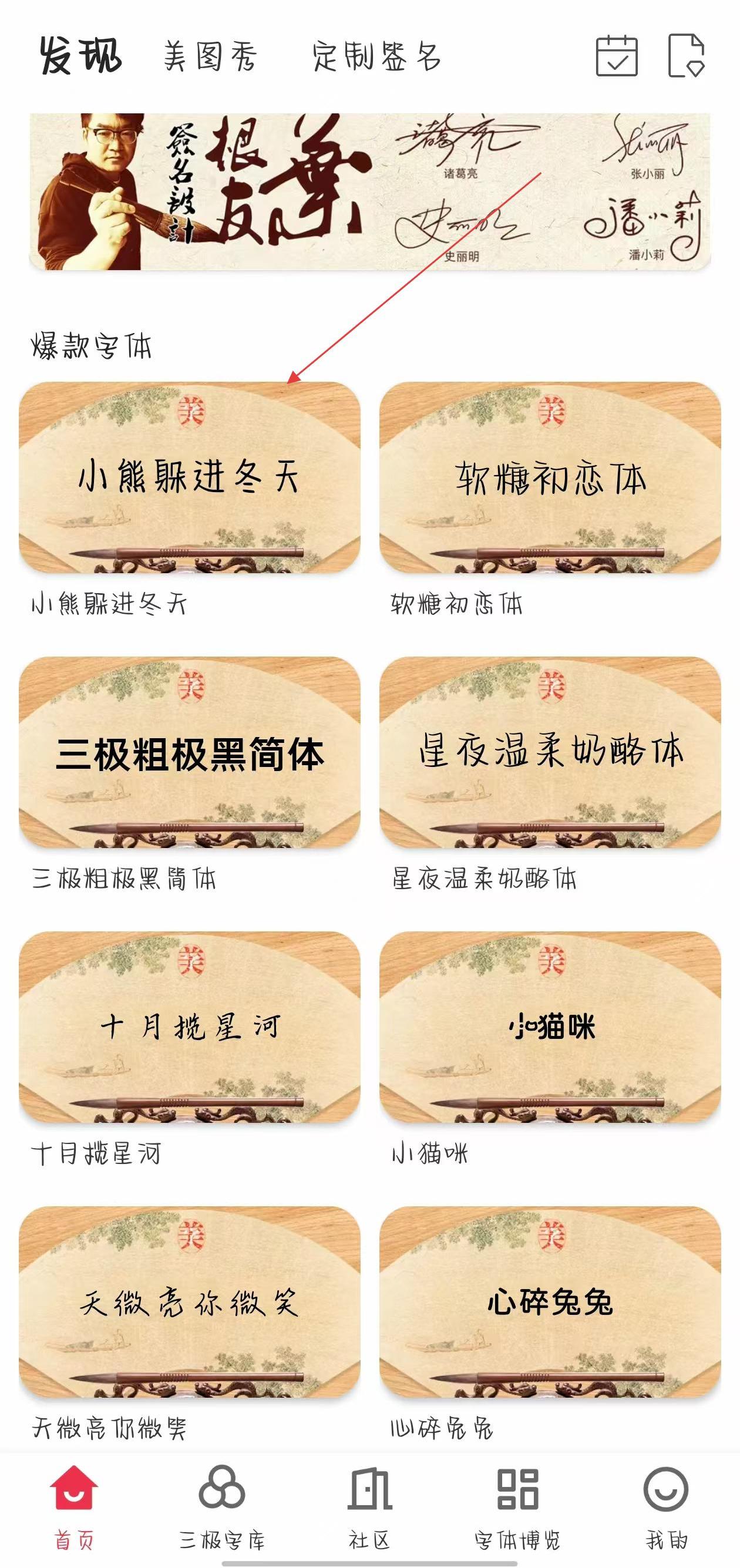Switch to the 三极字库 tab
Image resolution: width=740 pixels, height=1568 pixels.
(221, 1506)
